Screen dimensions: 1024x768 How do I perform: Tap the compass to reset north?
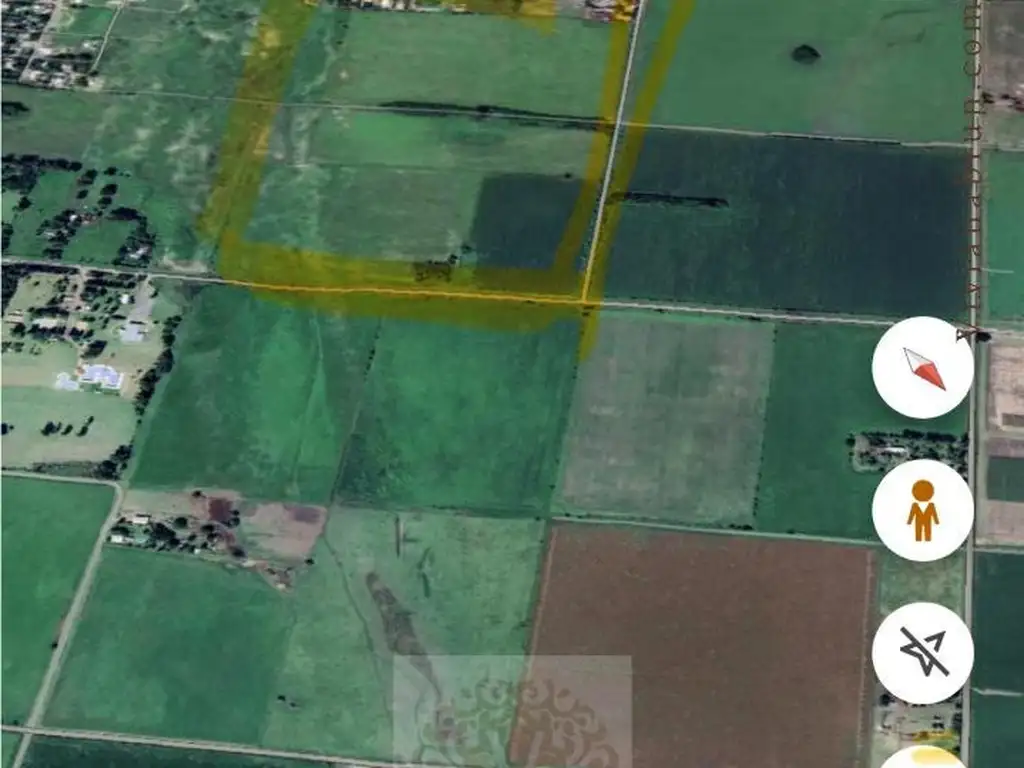pyautogui.click(x=922, y=368)
